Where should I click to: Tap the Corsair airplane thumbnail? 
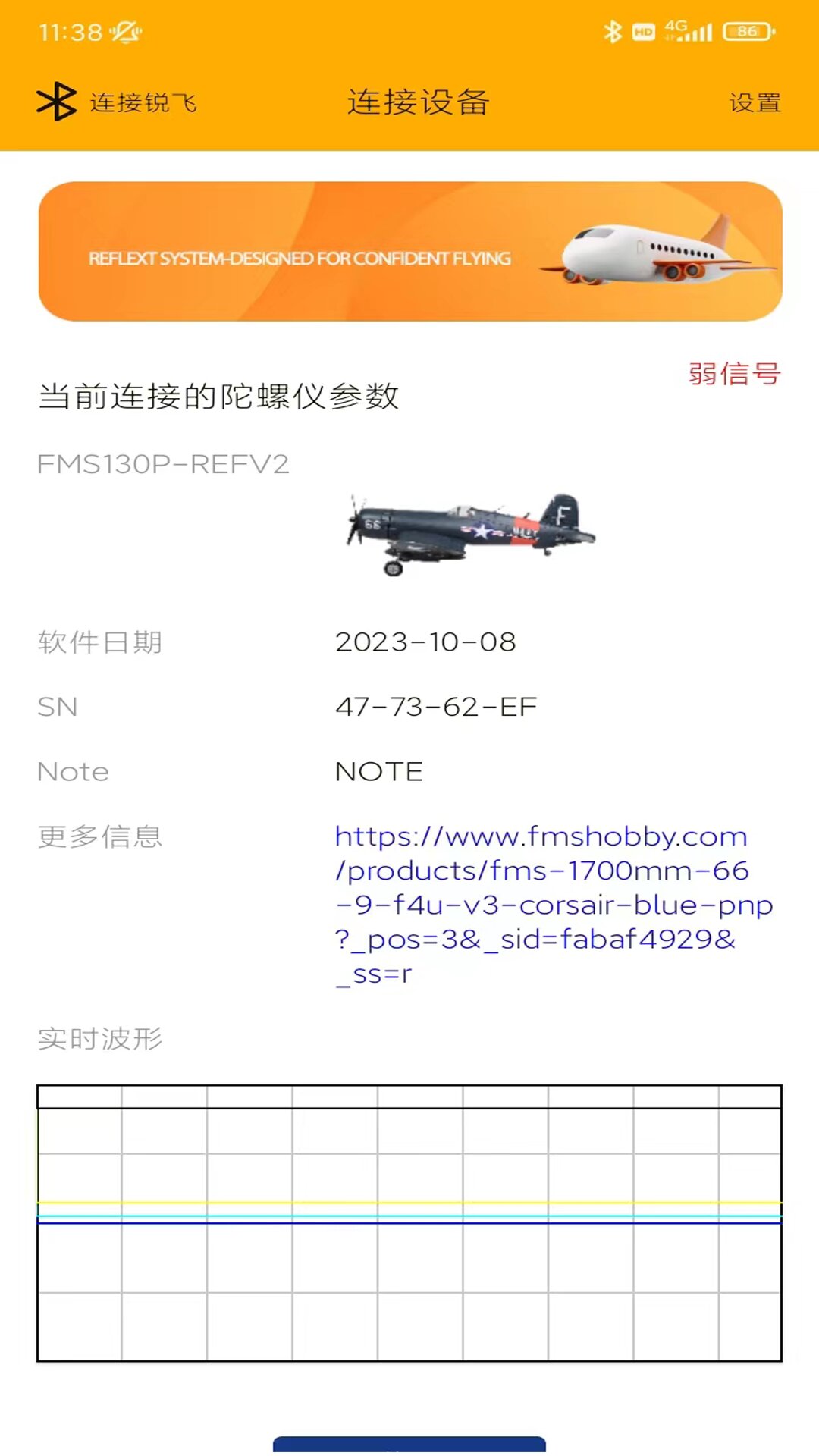click(x=466, y=531)
